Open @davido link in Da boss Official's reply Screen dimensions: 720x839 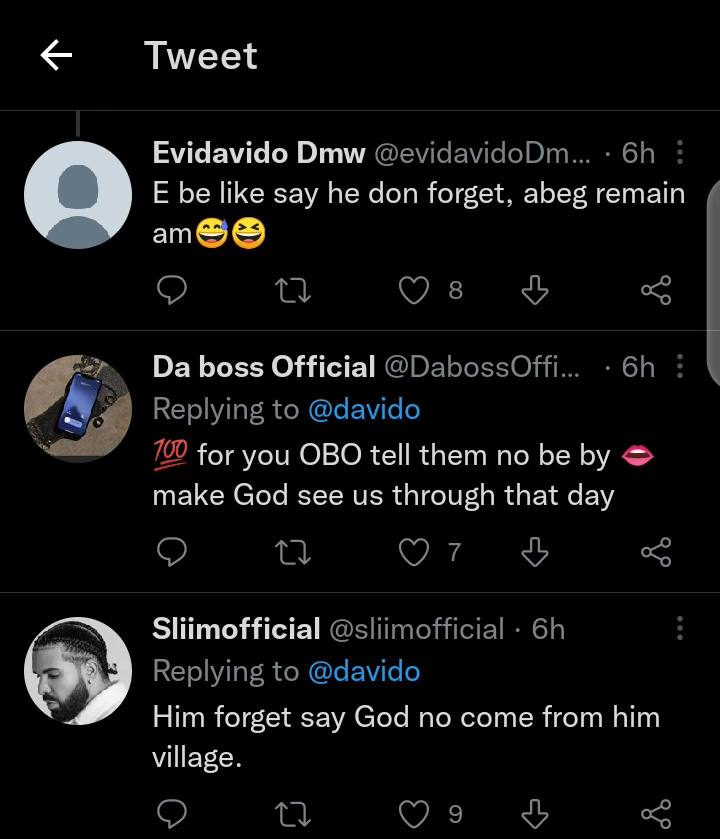coord(364,409)
